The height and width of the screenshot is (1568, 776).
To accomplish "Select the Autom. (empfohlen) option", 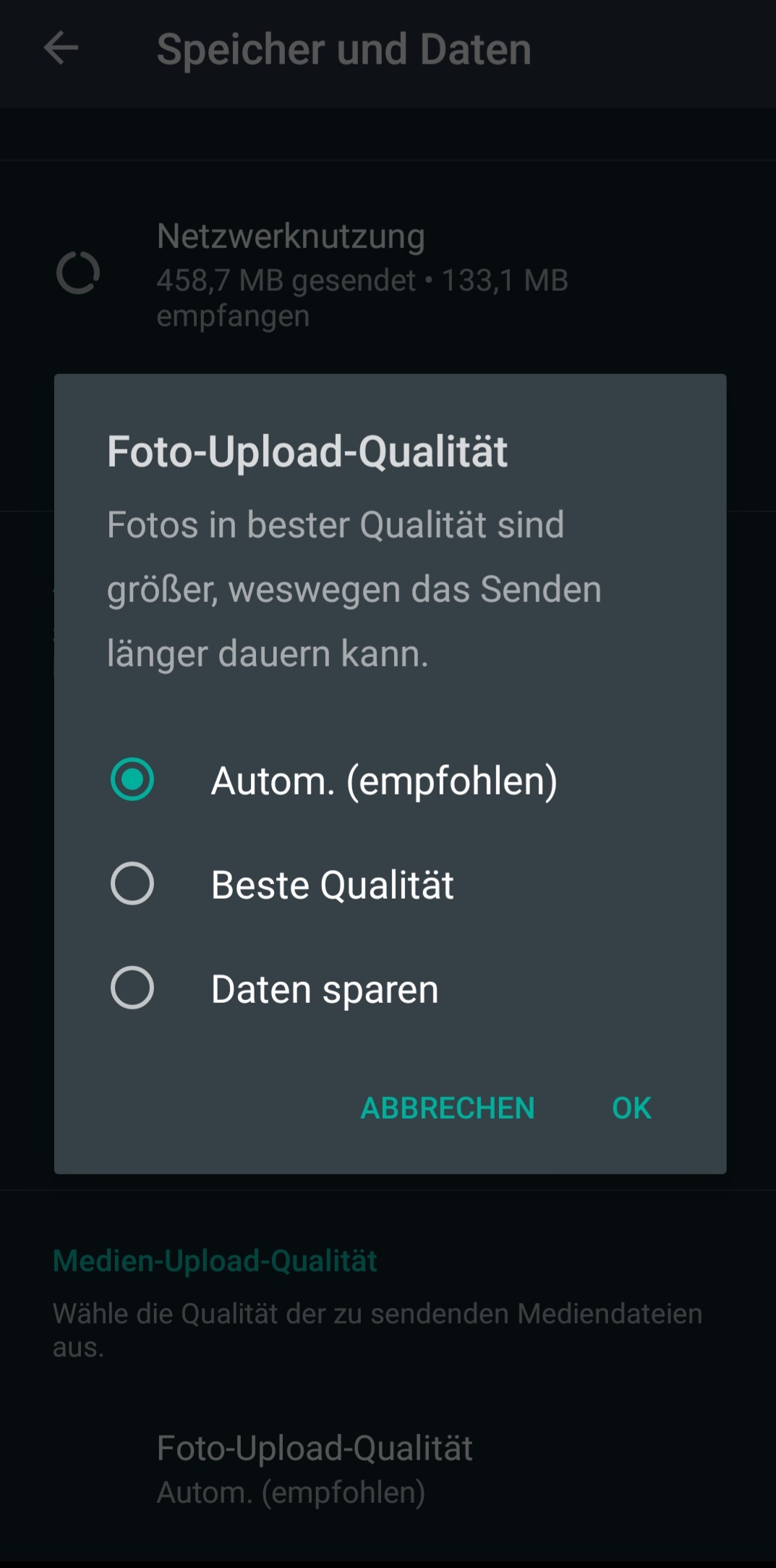I will 391,780.
